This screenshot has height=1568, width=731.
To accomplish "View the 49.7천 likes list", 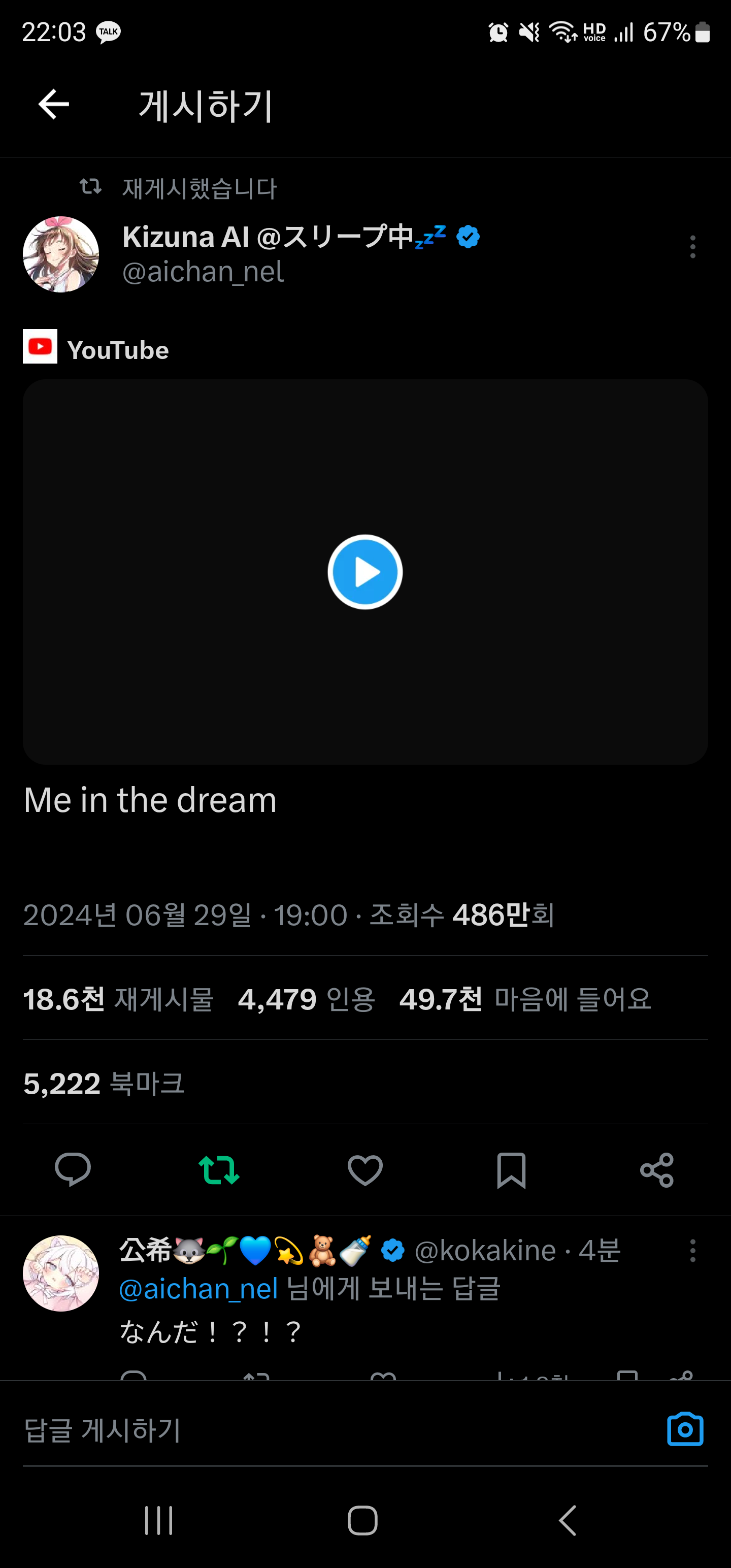I will (525, 999).
